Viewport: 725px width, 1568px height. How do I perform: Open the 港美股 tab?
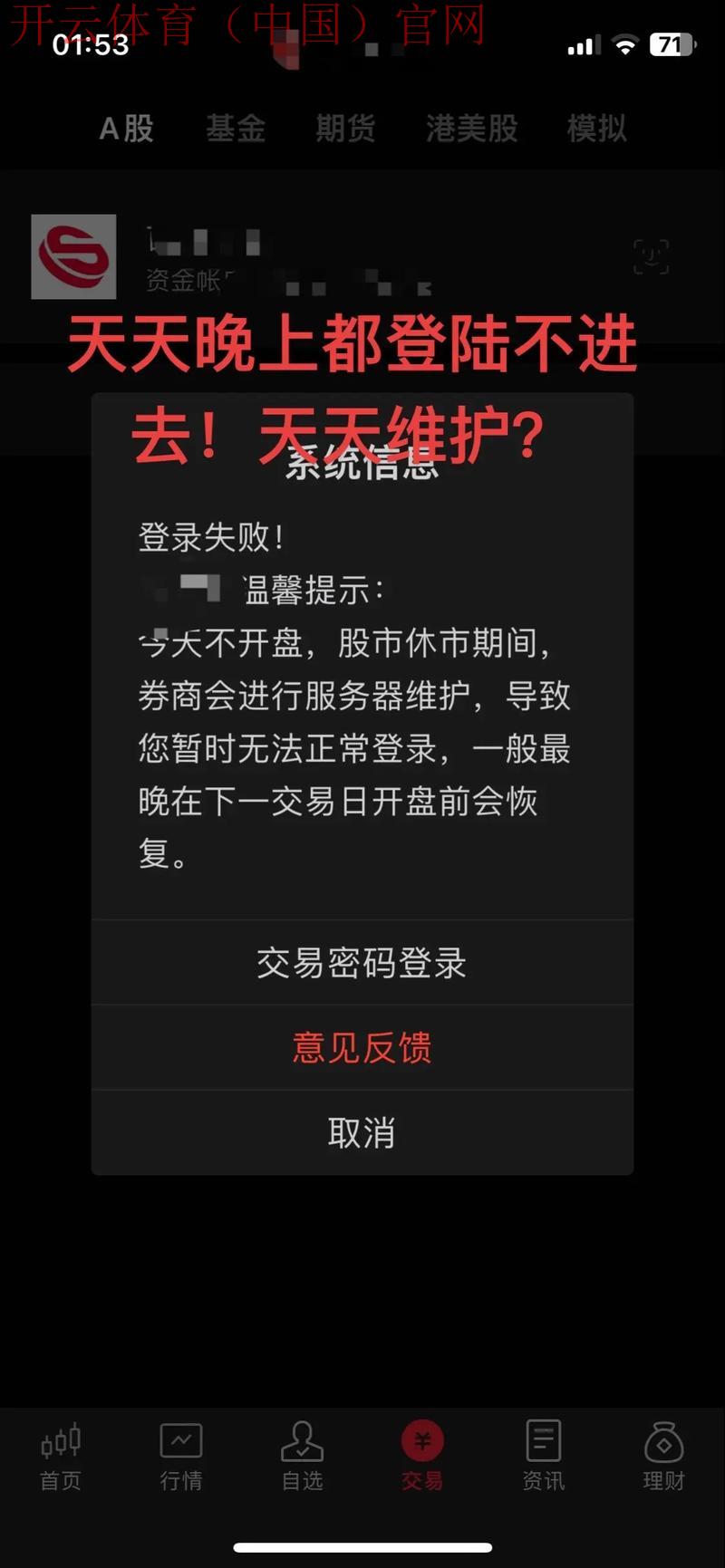[471, 129]
